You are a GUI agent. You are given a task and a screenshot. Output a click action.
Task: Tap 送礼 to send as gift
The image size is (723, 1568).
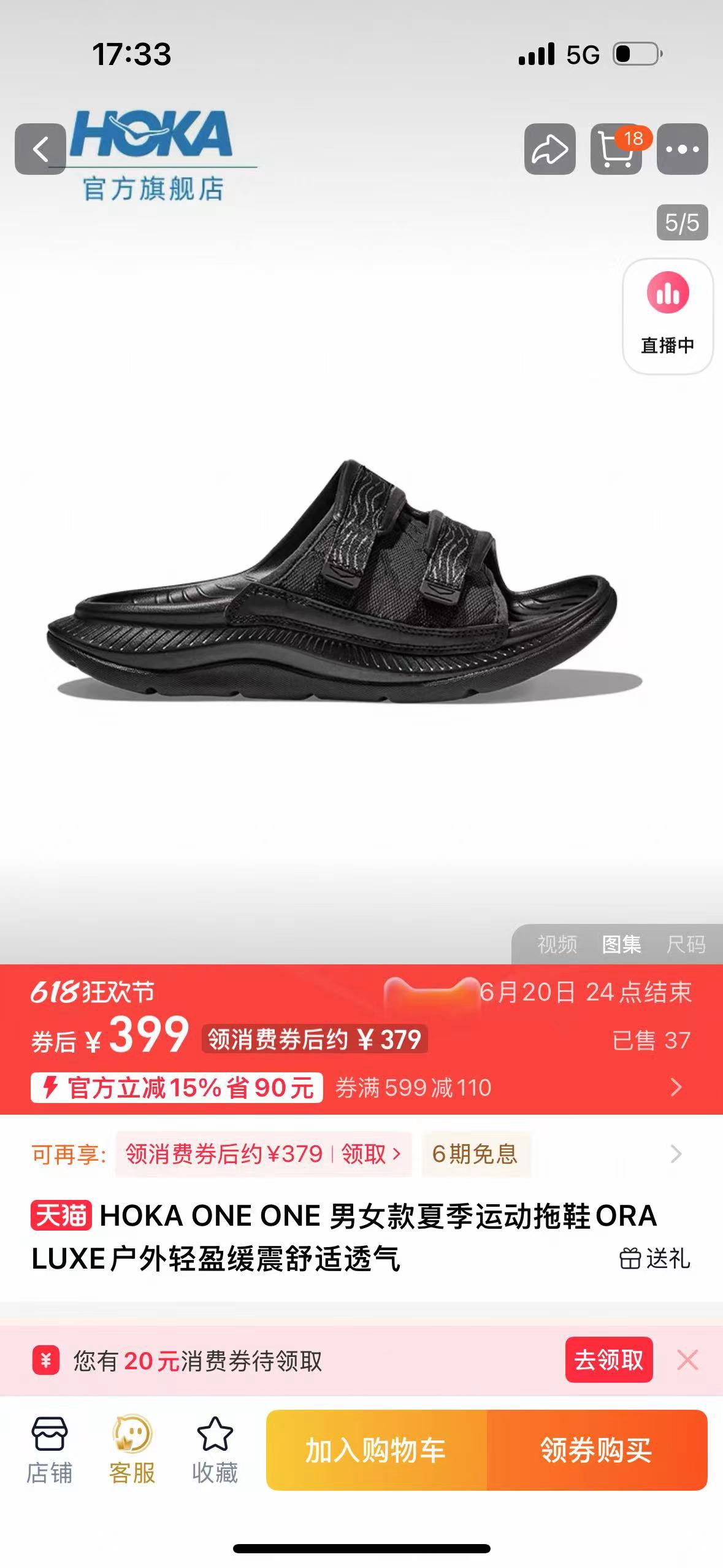tap(655, 1259)
